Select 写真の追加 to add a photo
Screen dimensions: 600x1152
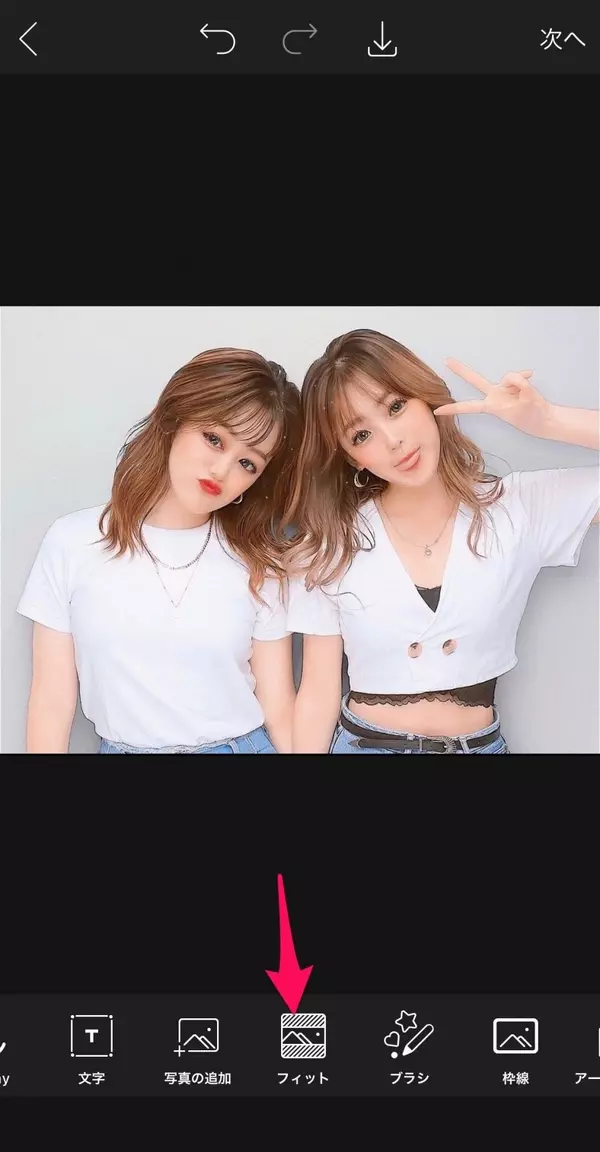click(198, 1047)
